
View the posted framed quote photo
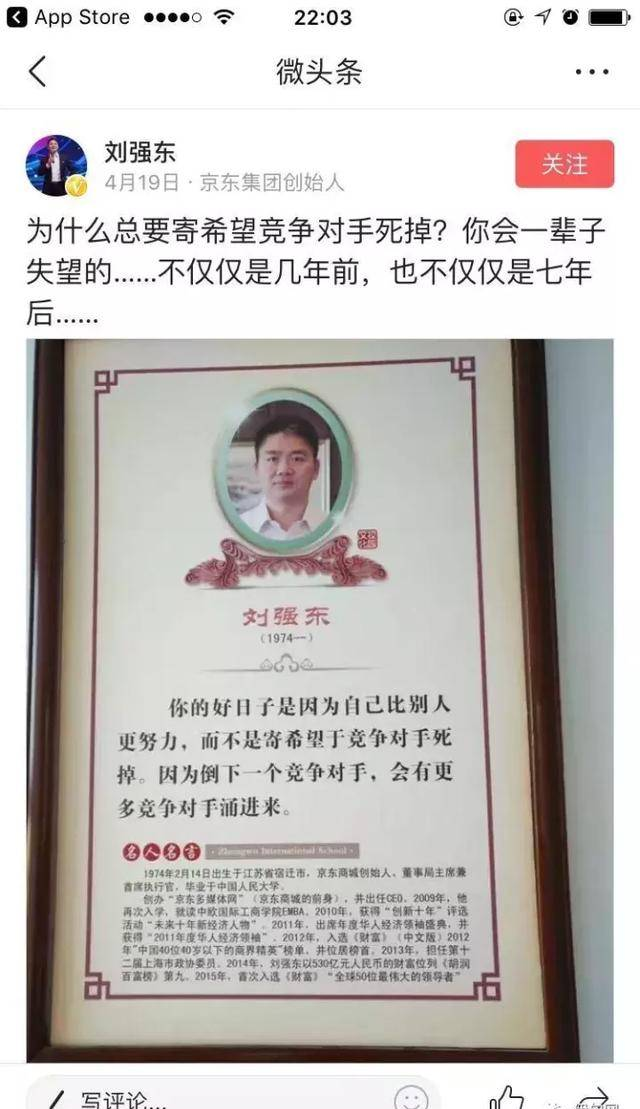(320, 700)
